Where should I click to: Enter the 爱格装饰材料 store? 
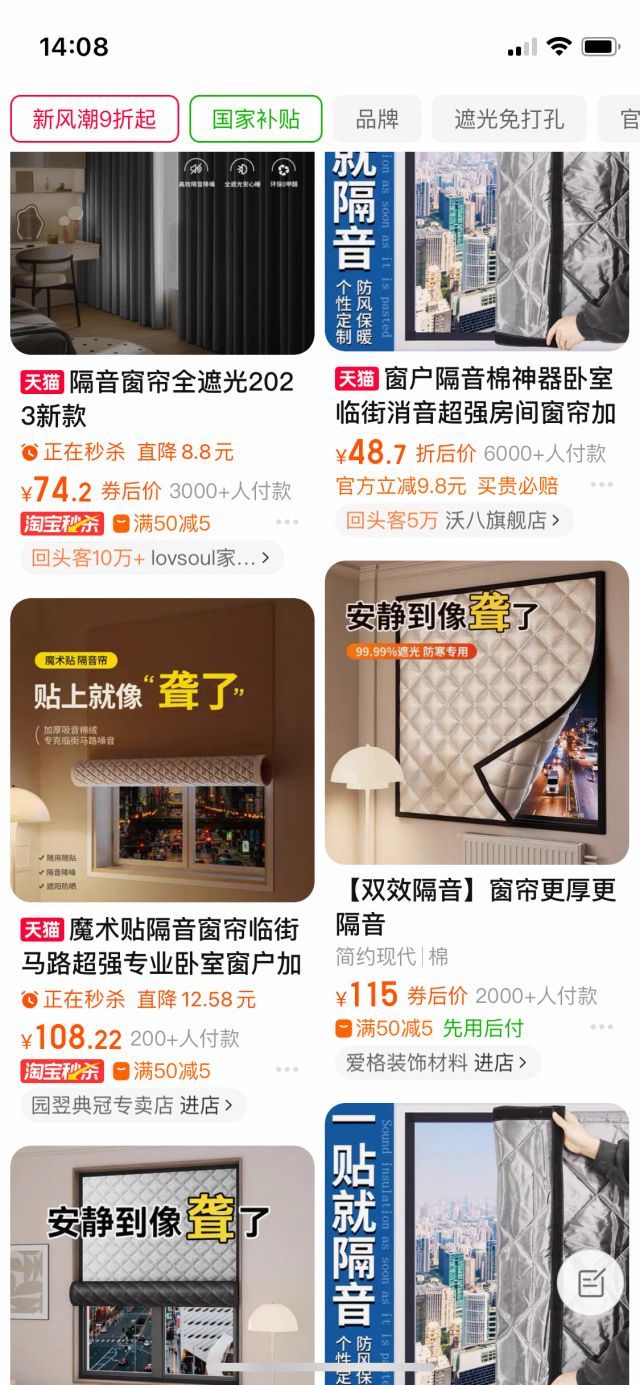pyautogui.click(x=436, y=1063)
